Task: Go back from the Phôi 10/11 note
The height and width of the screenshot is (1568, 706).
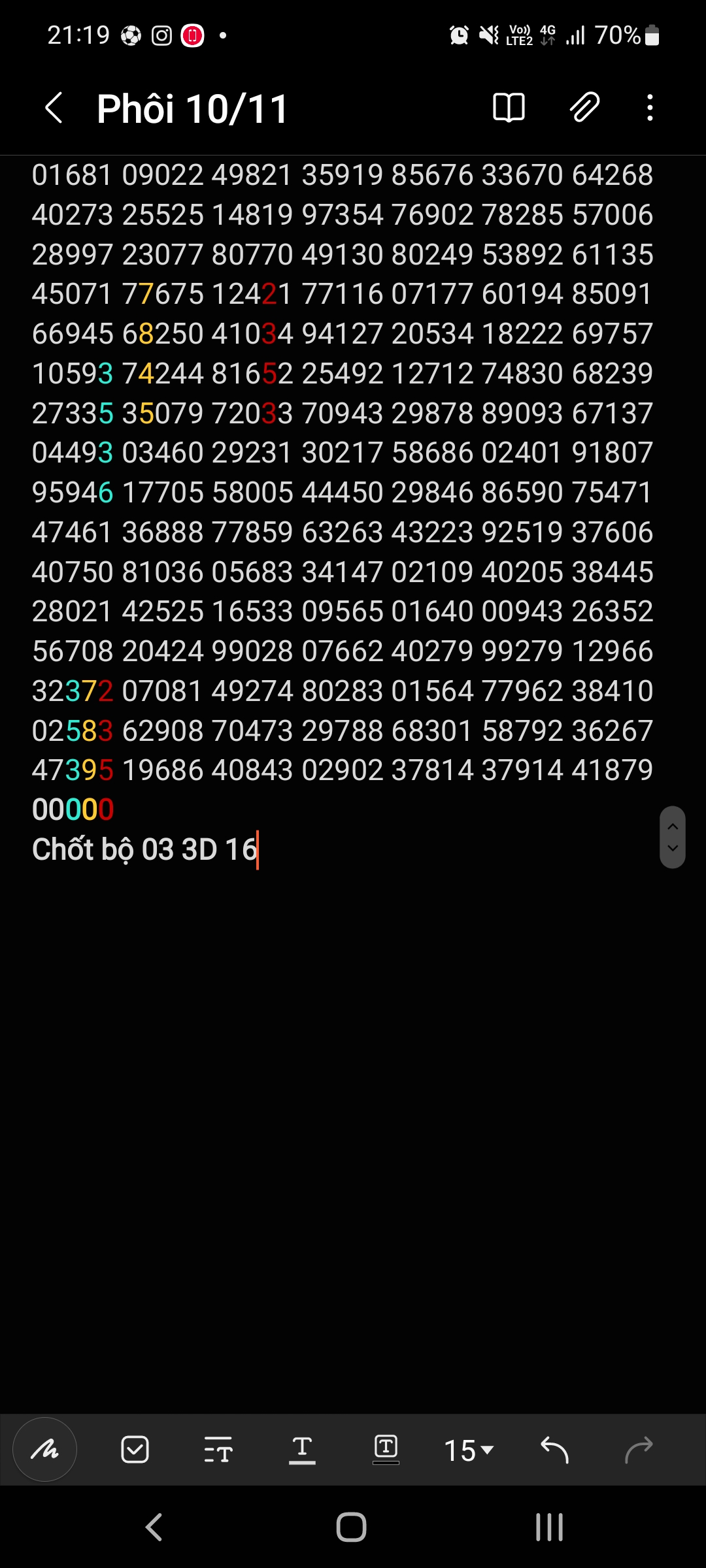Action: [x=54, y=108]
